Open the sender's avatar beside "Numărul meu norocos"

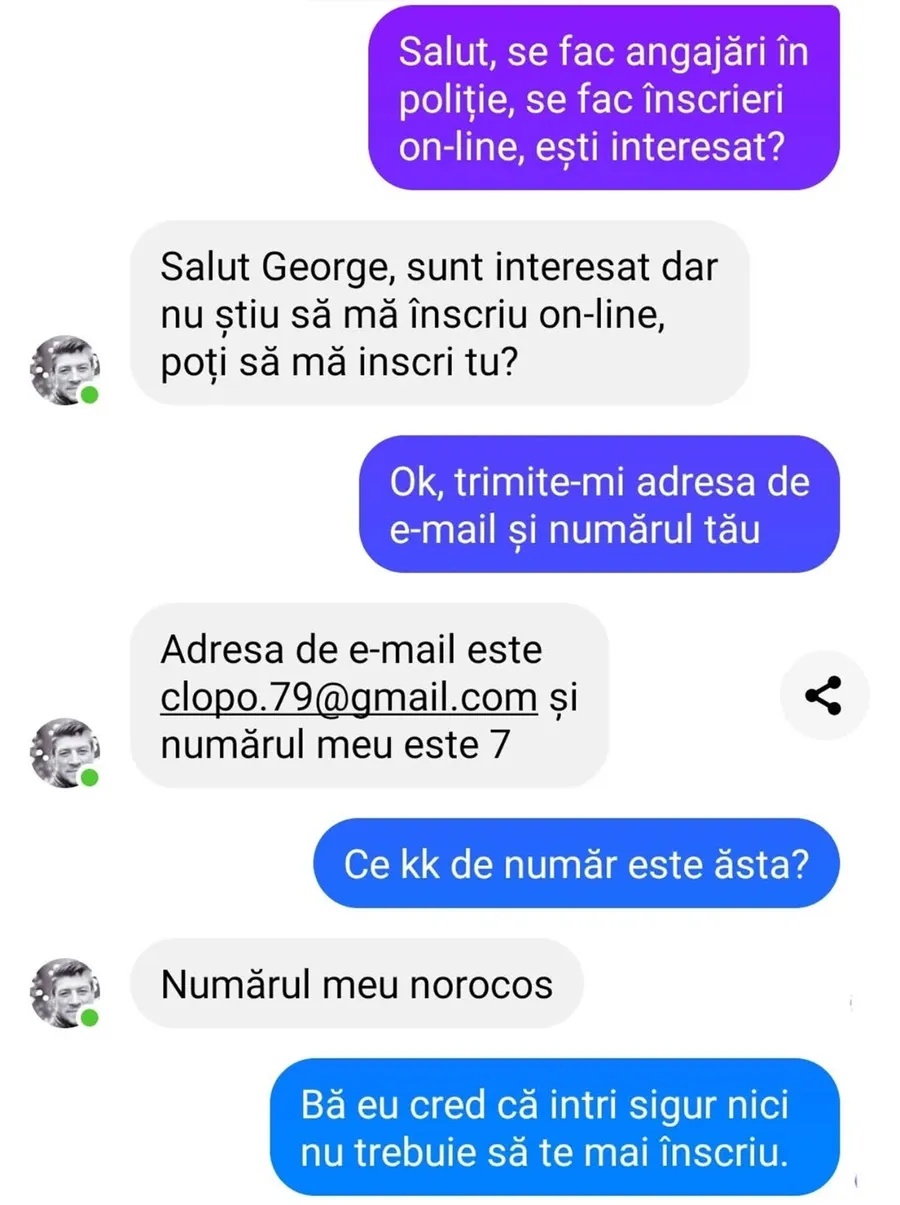(x=65, y=992)
